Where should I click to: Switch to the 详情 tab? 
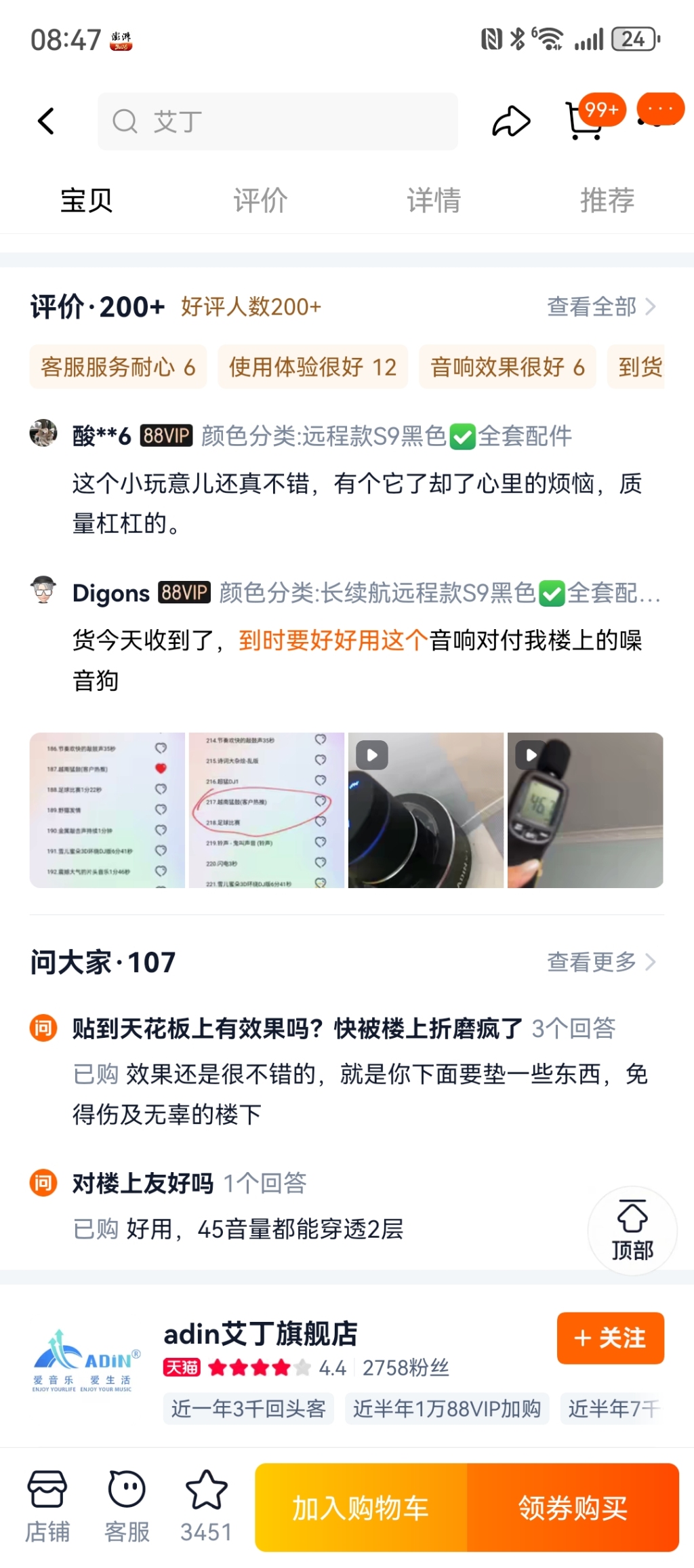434,201
